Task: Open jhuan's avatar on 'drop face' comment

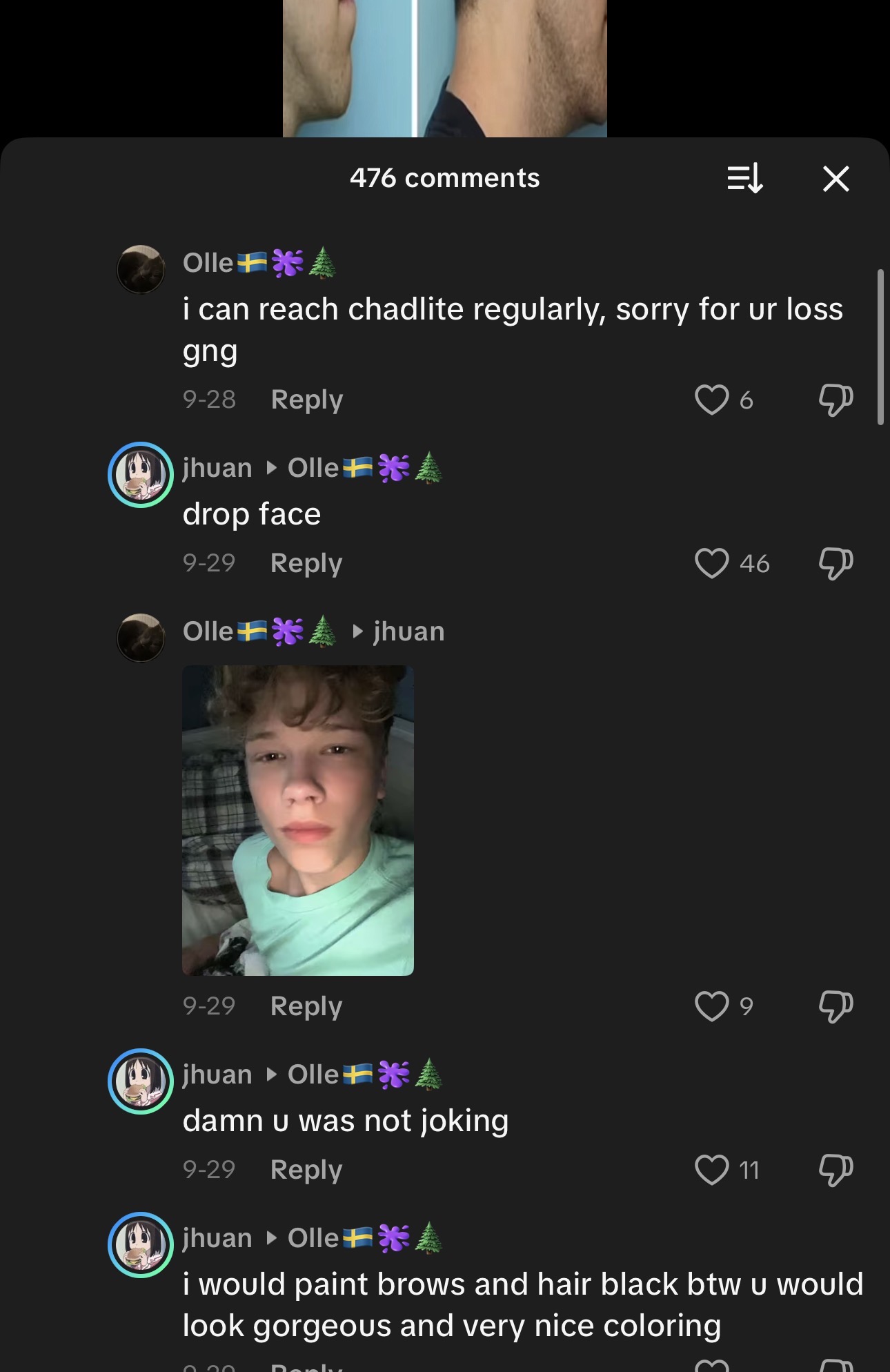Action: tap(141, 475)
